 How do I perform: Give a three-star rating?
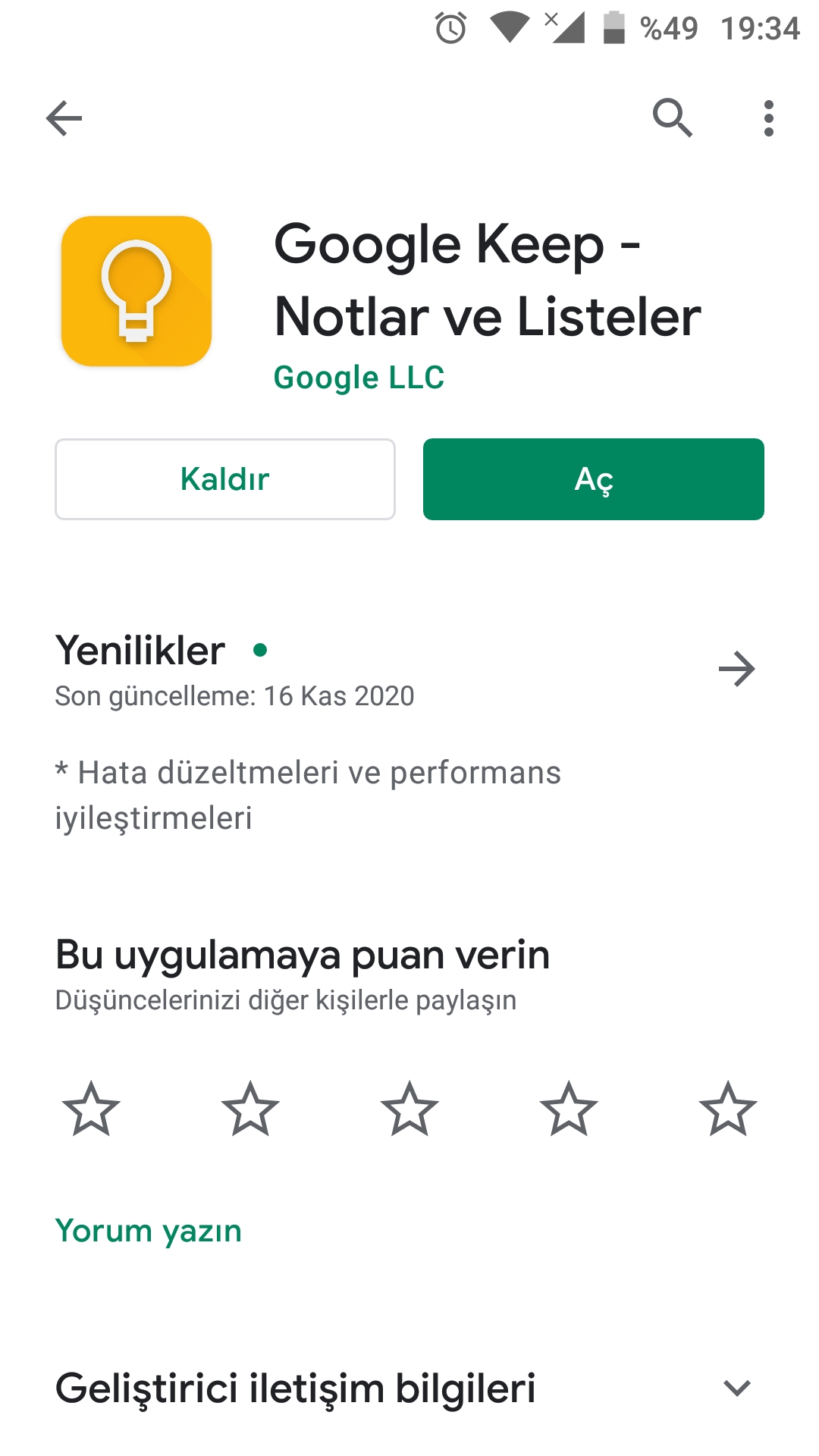point(409,1109)
